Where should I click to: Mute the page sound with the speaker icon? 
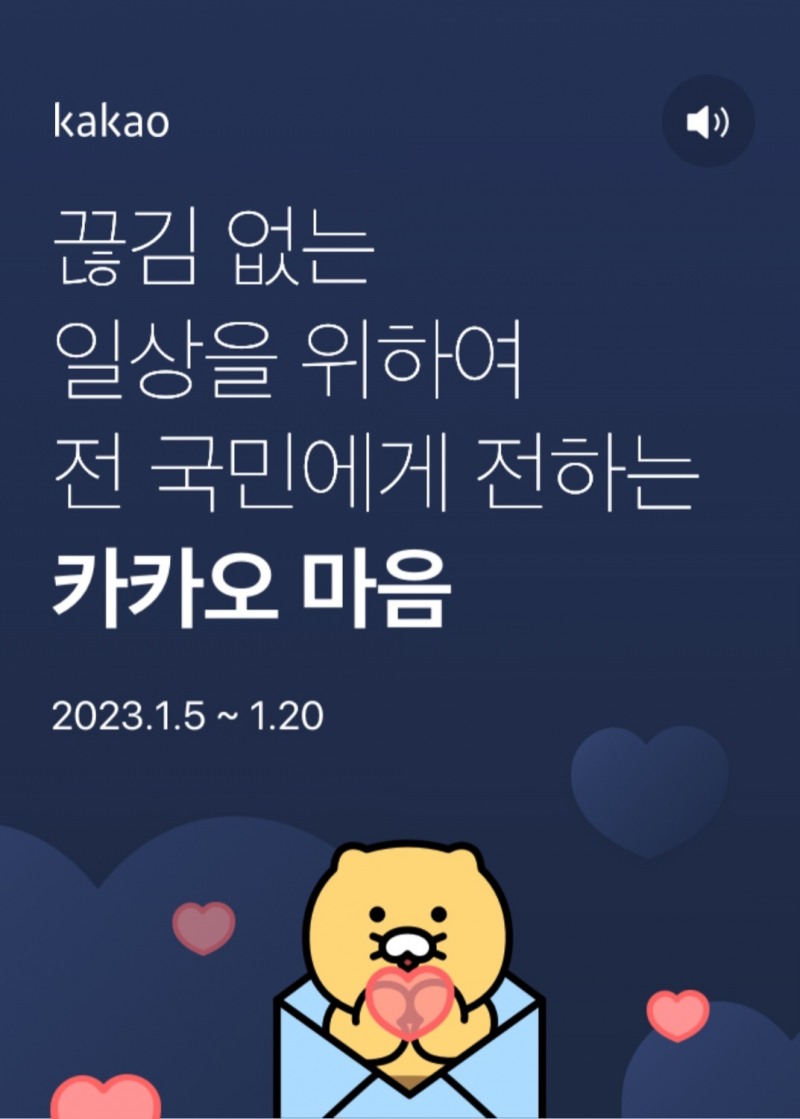pyautogui.click(x=708, y=122)
